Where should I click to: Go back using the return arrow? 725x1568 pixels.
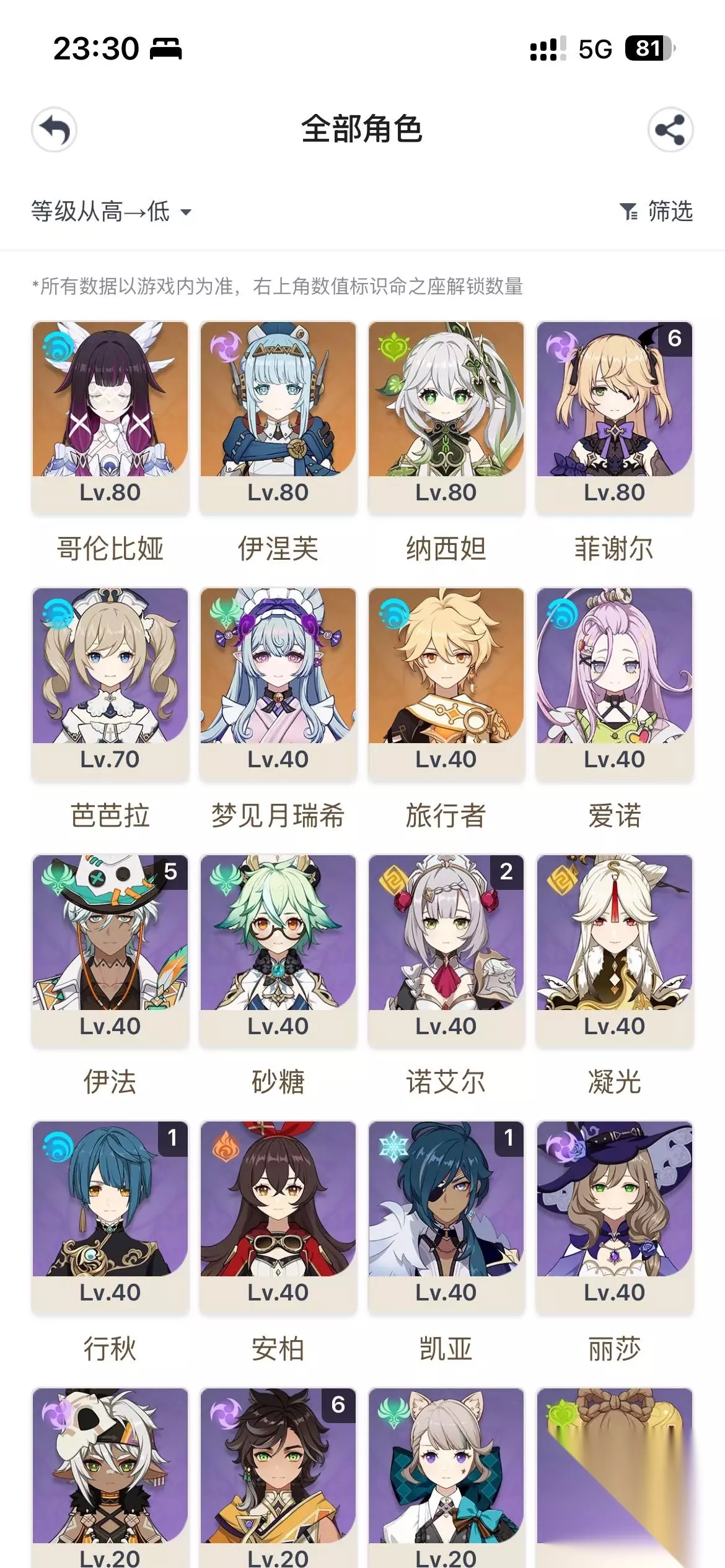pos(54,130)
